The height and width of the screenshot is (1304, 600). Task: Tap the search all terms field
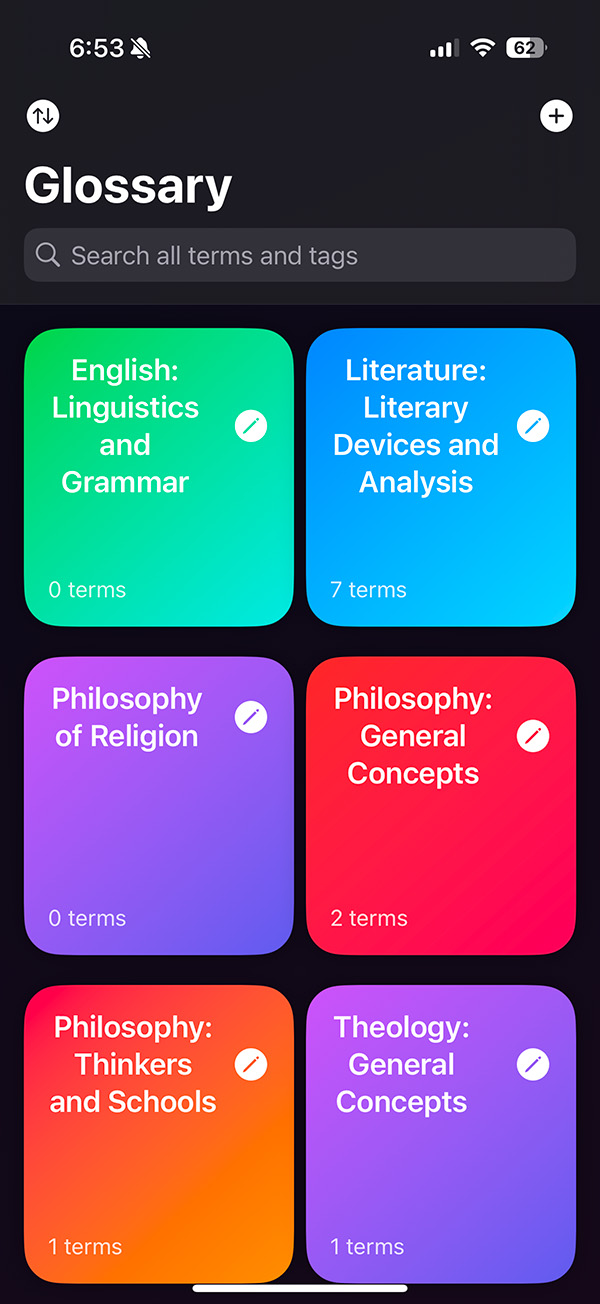(x=300, y=256)
